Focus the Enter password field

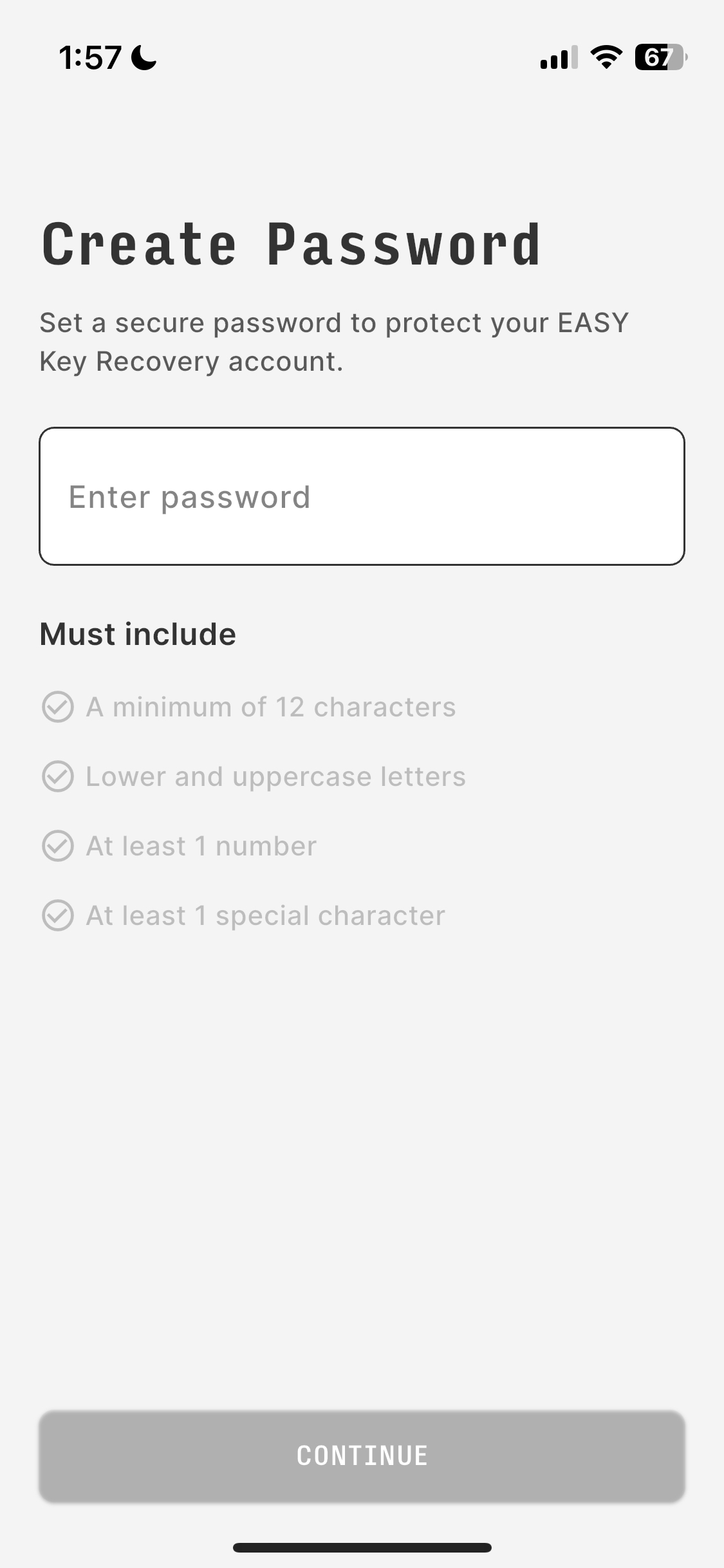click(362, 496)
